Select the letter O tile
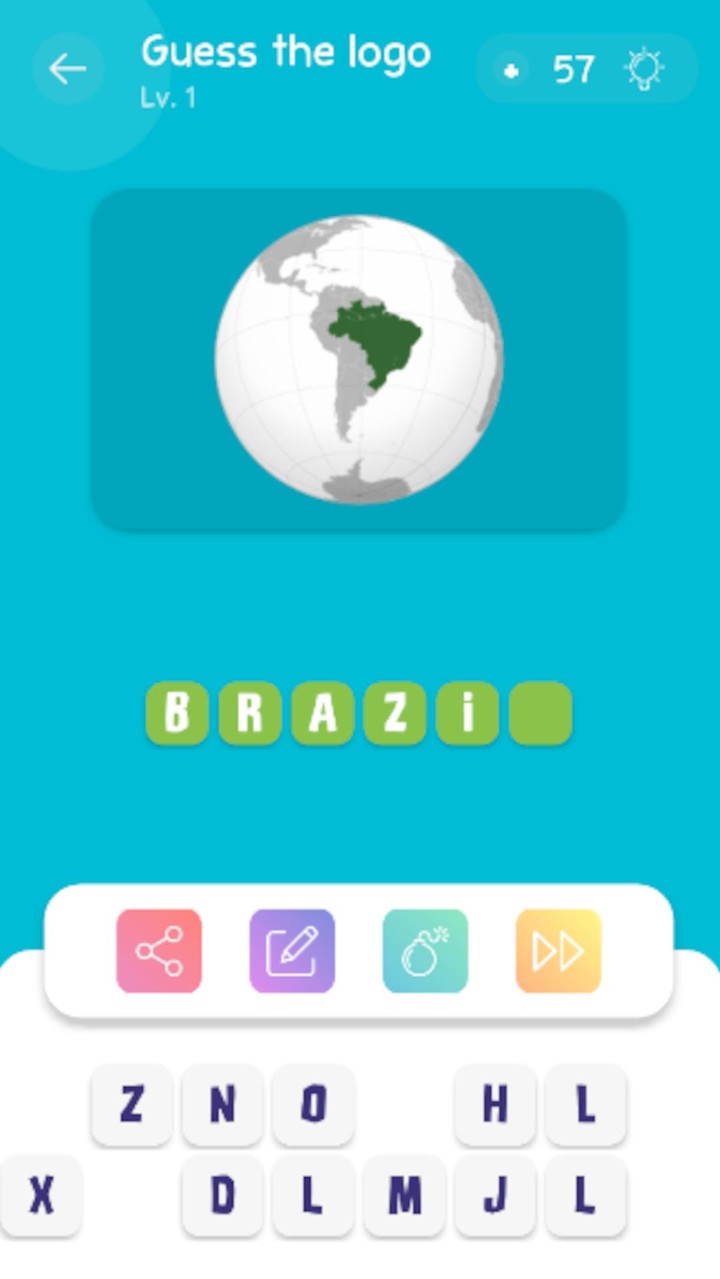720x1279 pixels. (313, 1105)
